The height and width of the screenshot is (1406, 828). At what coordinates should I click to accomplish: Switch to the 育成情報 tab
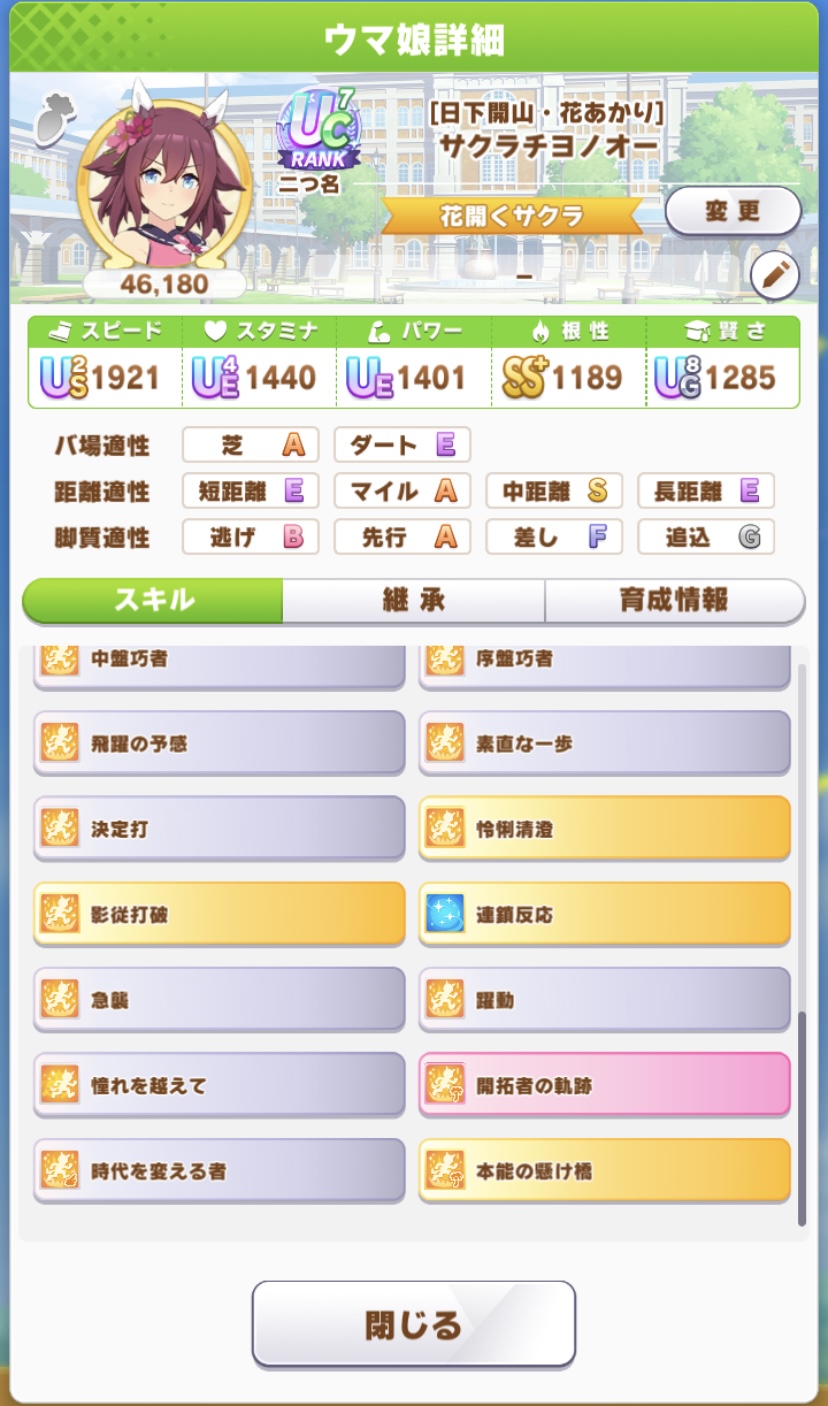(674, 600)
